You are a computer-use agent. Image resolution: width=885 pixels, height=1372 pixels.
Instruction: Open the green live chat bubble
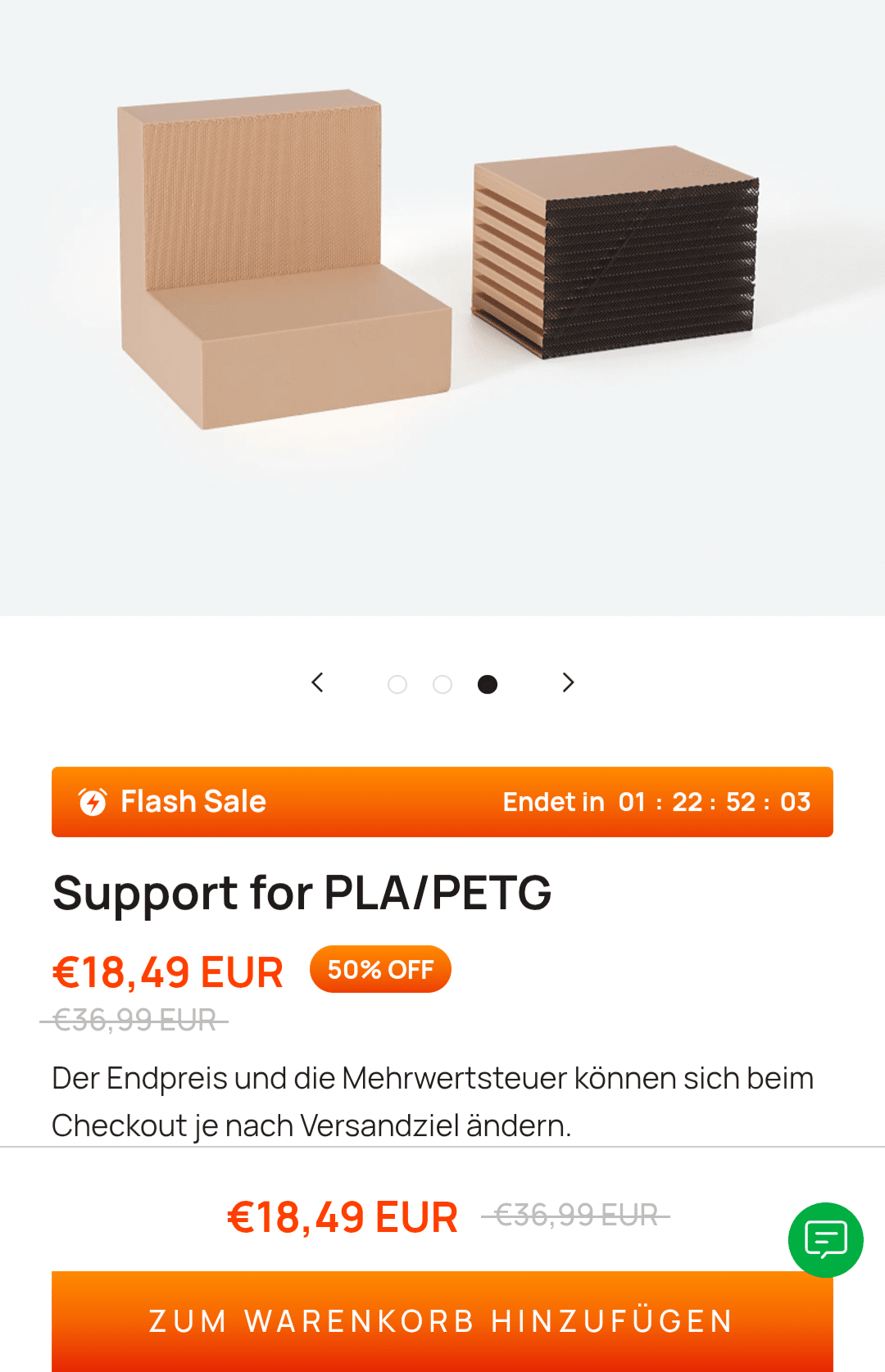(825, 1239)
